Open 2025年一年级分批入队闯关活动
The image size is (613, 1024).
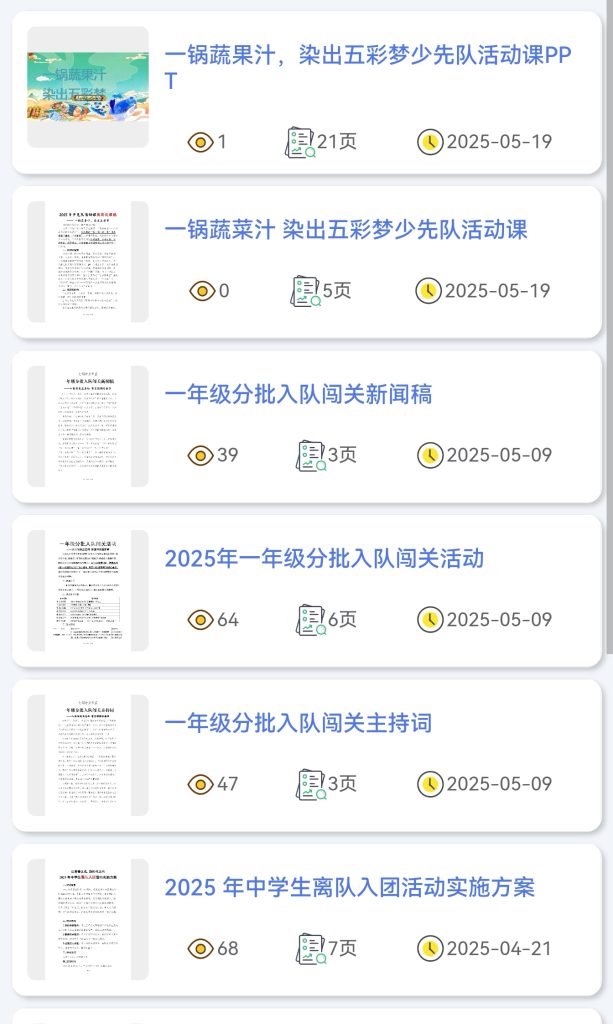click(x=324, y=558)
